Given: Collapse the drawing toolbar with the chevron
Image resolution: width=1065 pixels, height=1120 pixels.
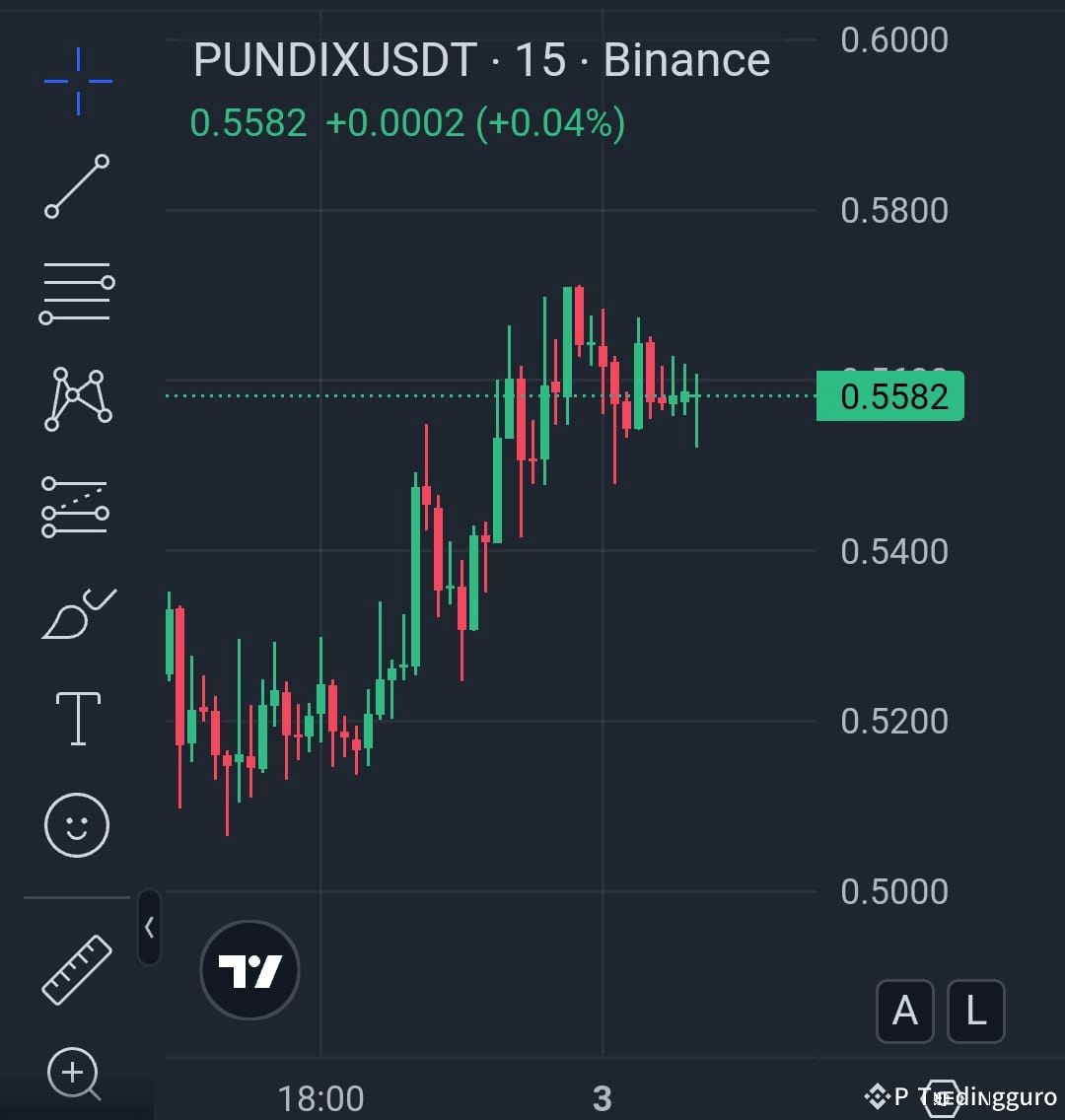Looking at the screenshot, I should click(148, 928).
